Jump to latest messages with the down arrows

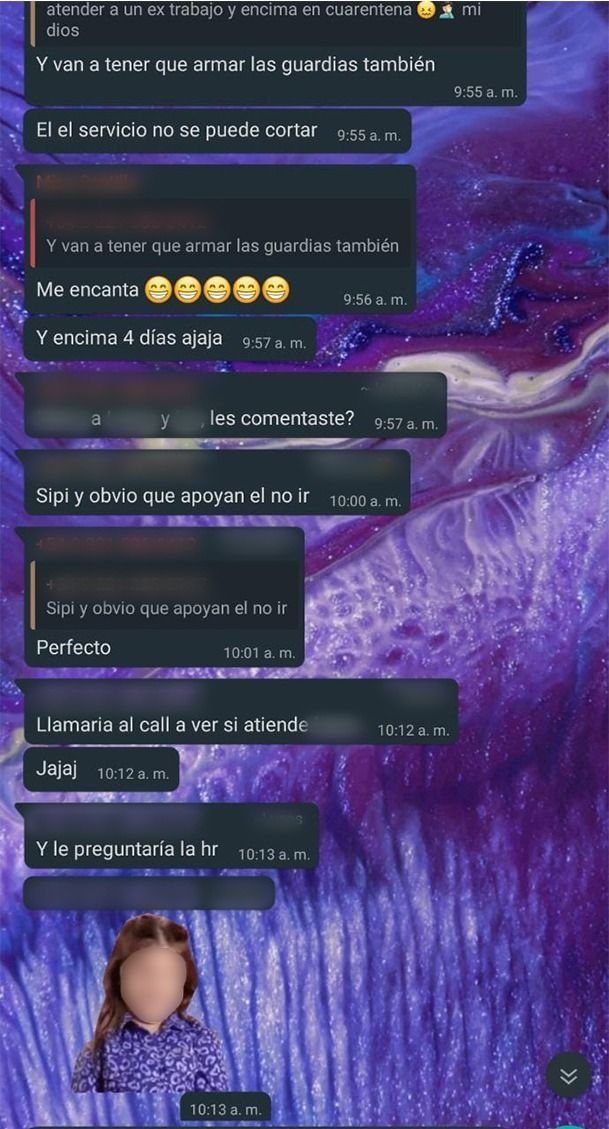568,1075
